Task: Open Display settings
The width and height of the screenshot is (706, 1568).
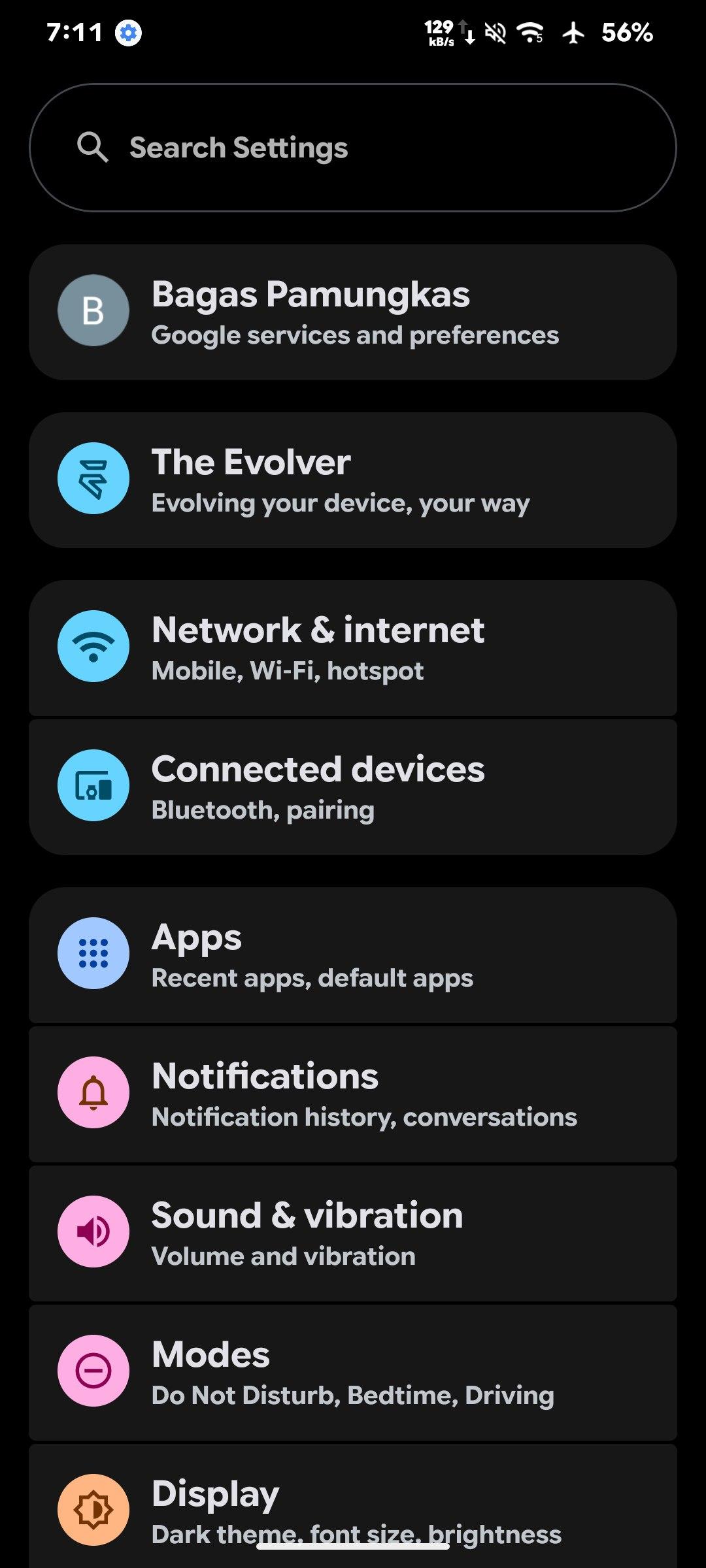Action: coord(353,1506)
